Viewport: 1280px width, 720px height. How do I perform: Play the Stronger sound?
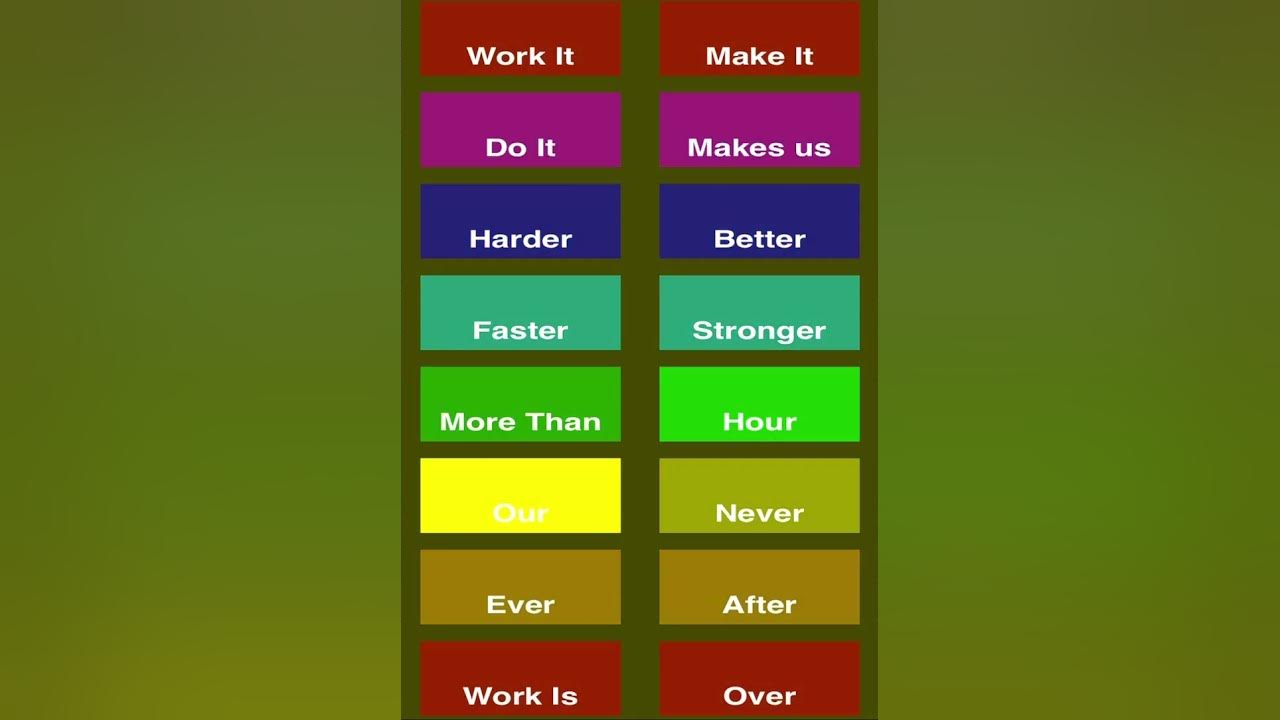tap(759, 313)
